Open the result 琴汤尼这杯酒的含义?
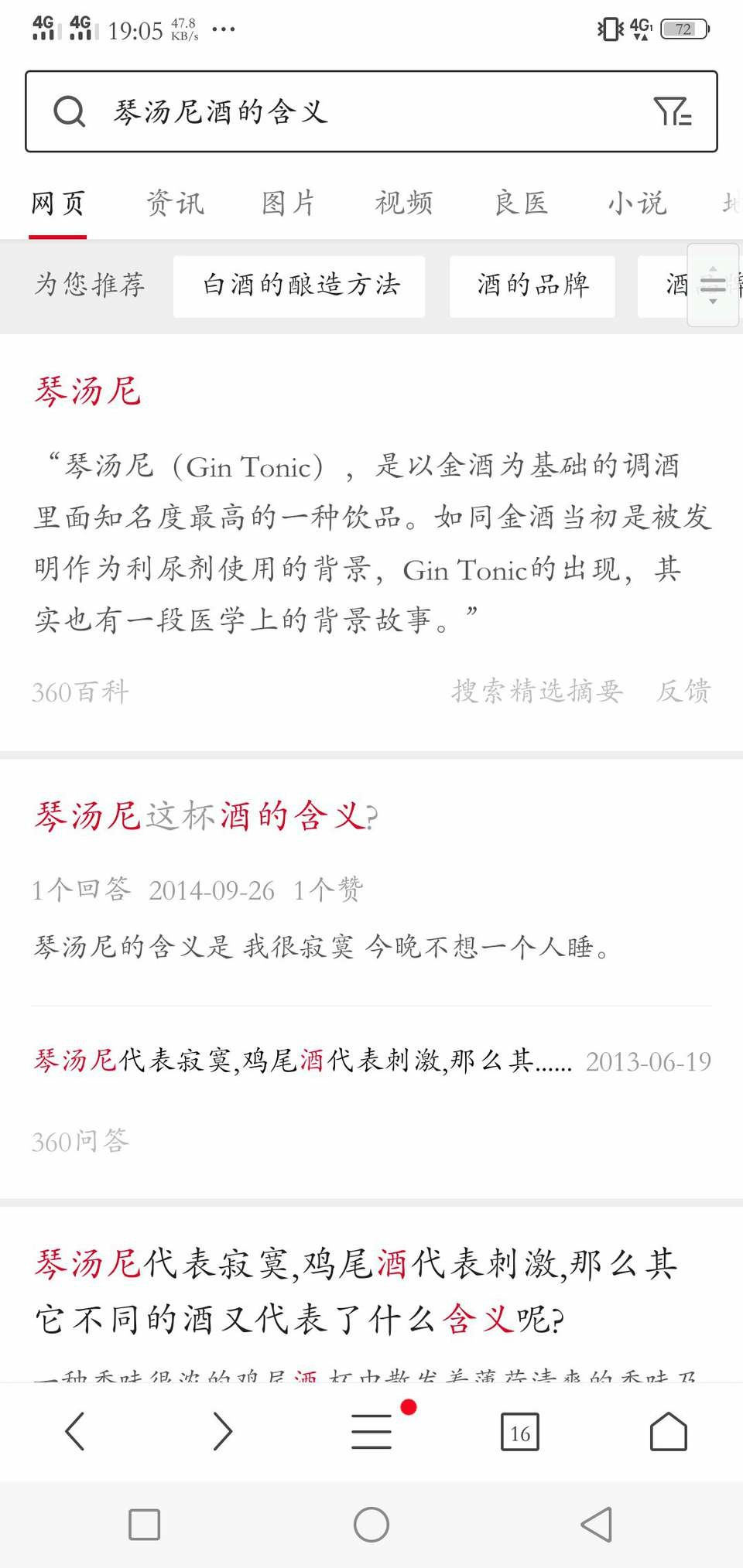The width and height of the screenshot is (743, 1568). click(x=206, y=816)
